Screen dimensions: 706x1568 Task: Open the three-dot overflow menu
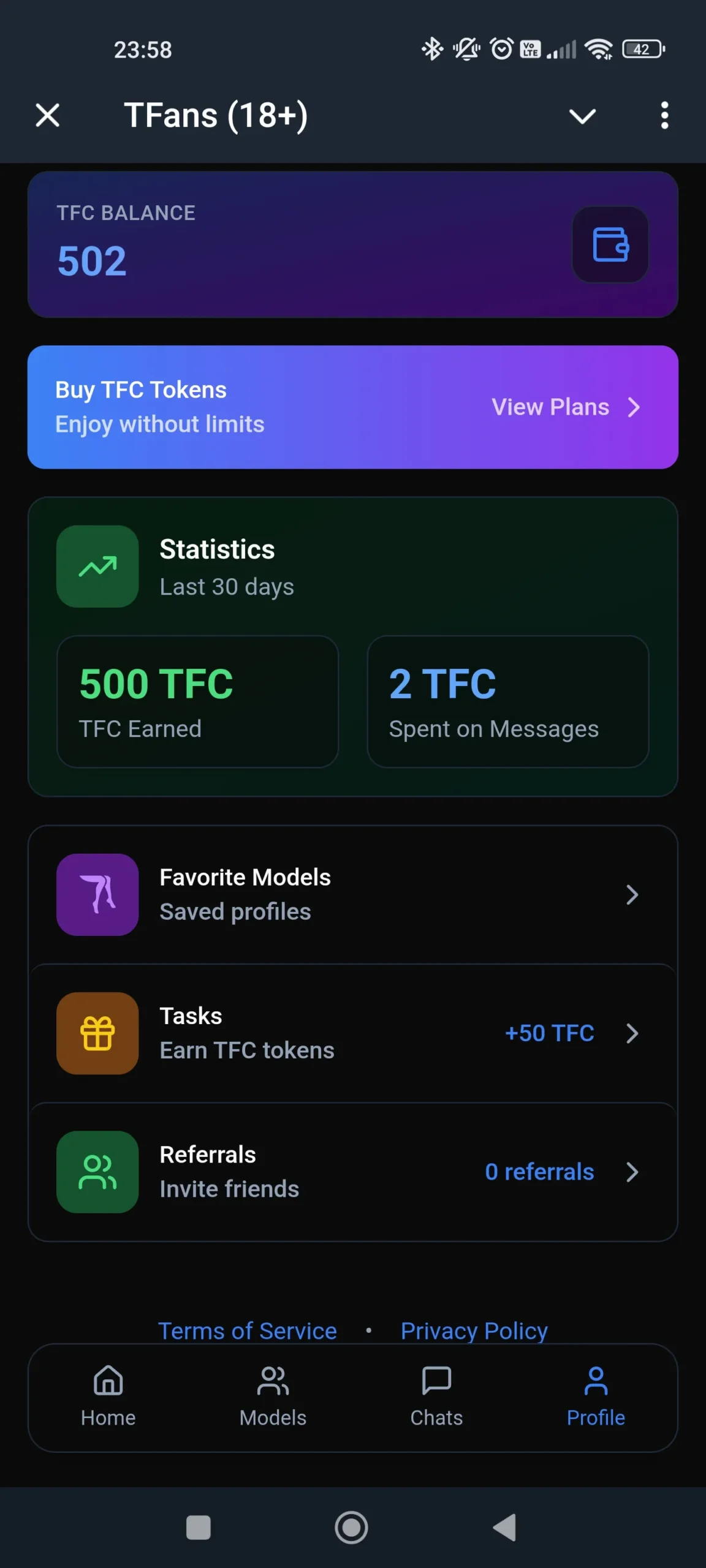pyautogui.click(x=664, y=115)
